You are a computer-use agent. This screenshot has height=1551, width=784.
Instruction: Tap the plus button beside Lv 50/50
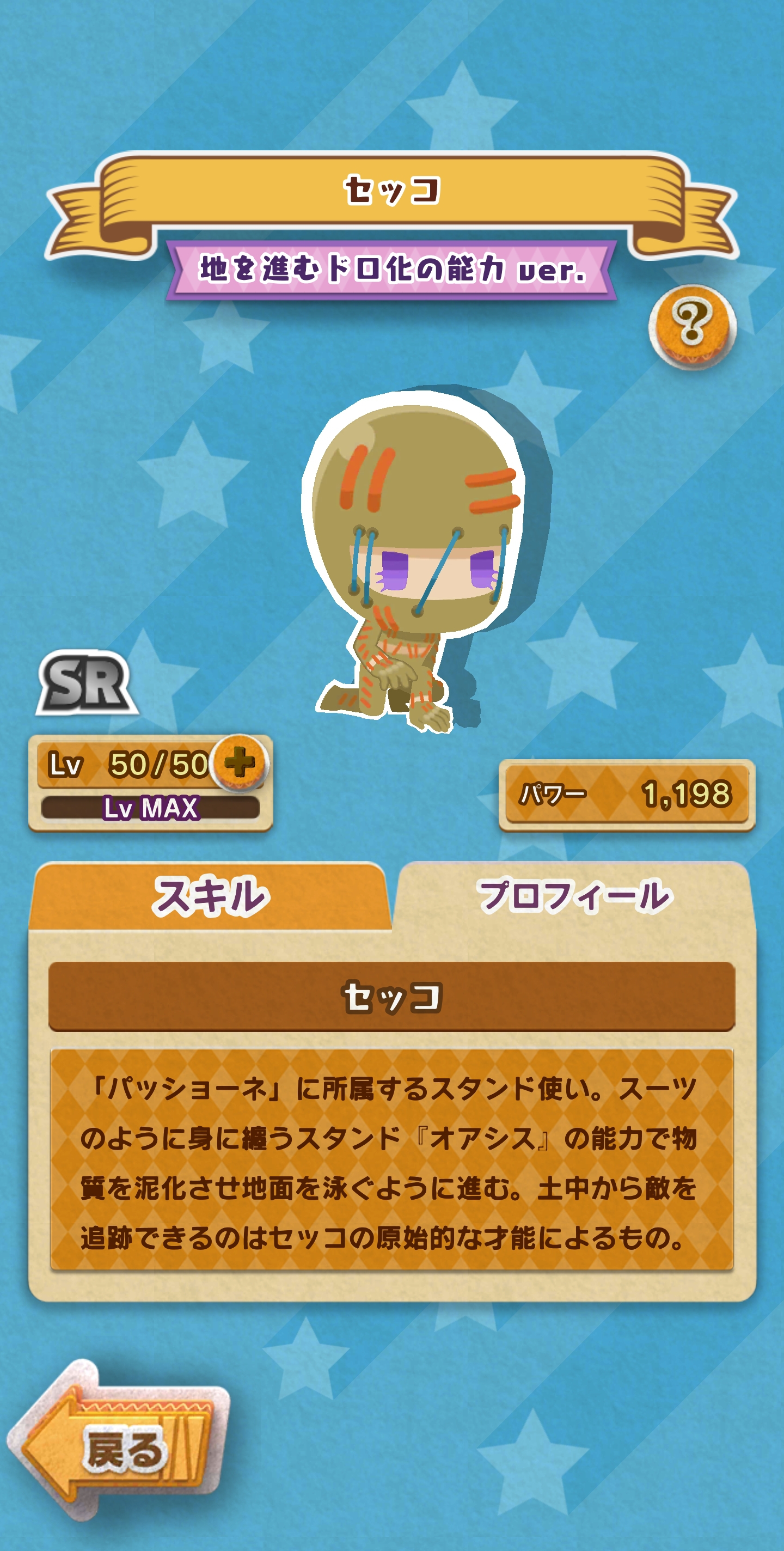pyautogui.click(x=240, y=763)
